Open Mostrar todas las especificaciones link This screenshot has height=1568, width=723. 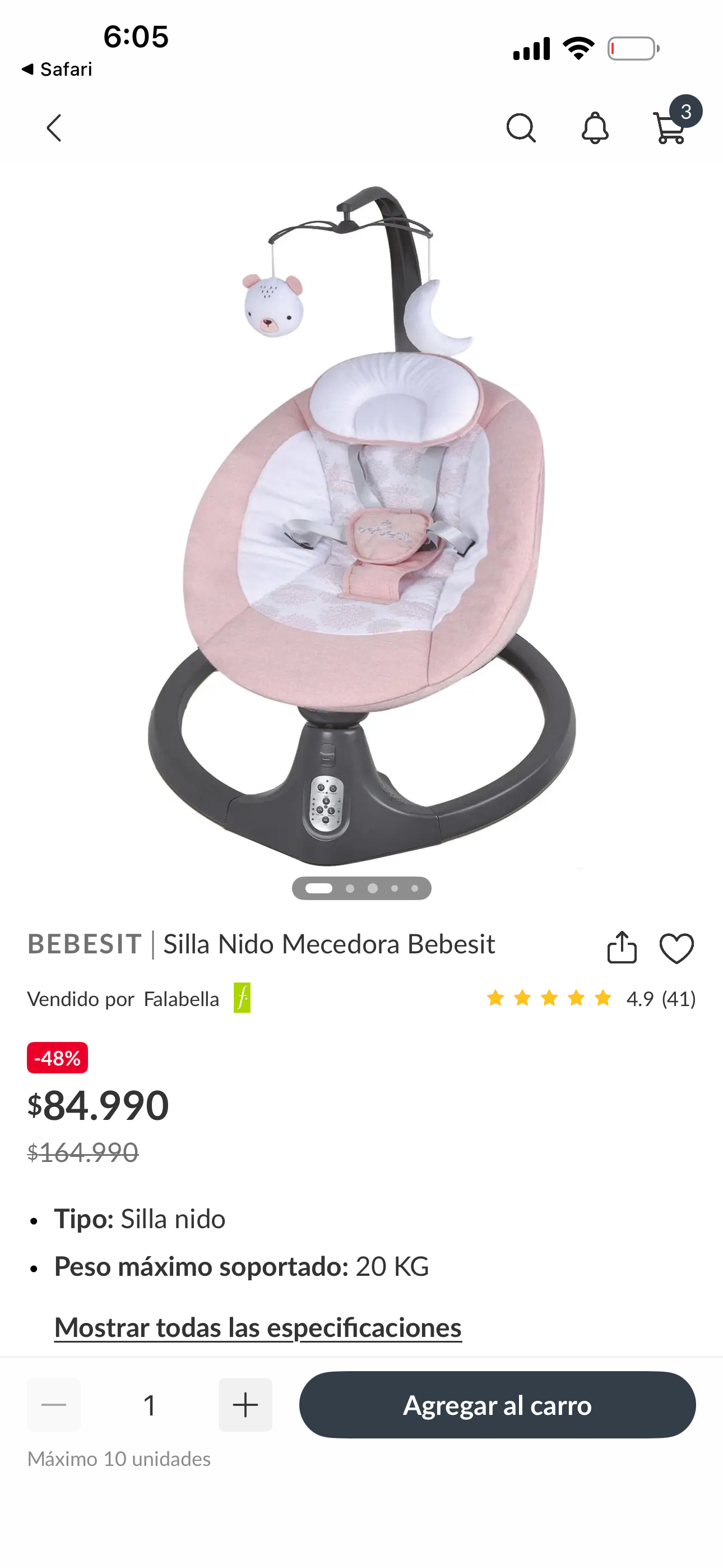click(257, 1327)
